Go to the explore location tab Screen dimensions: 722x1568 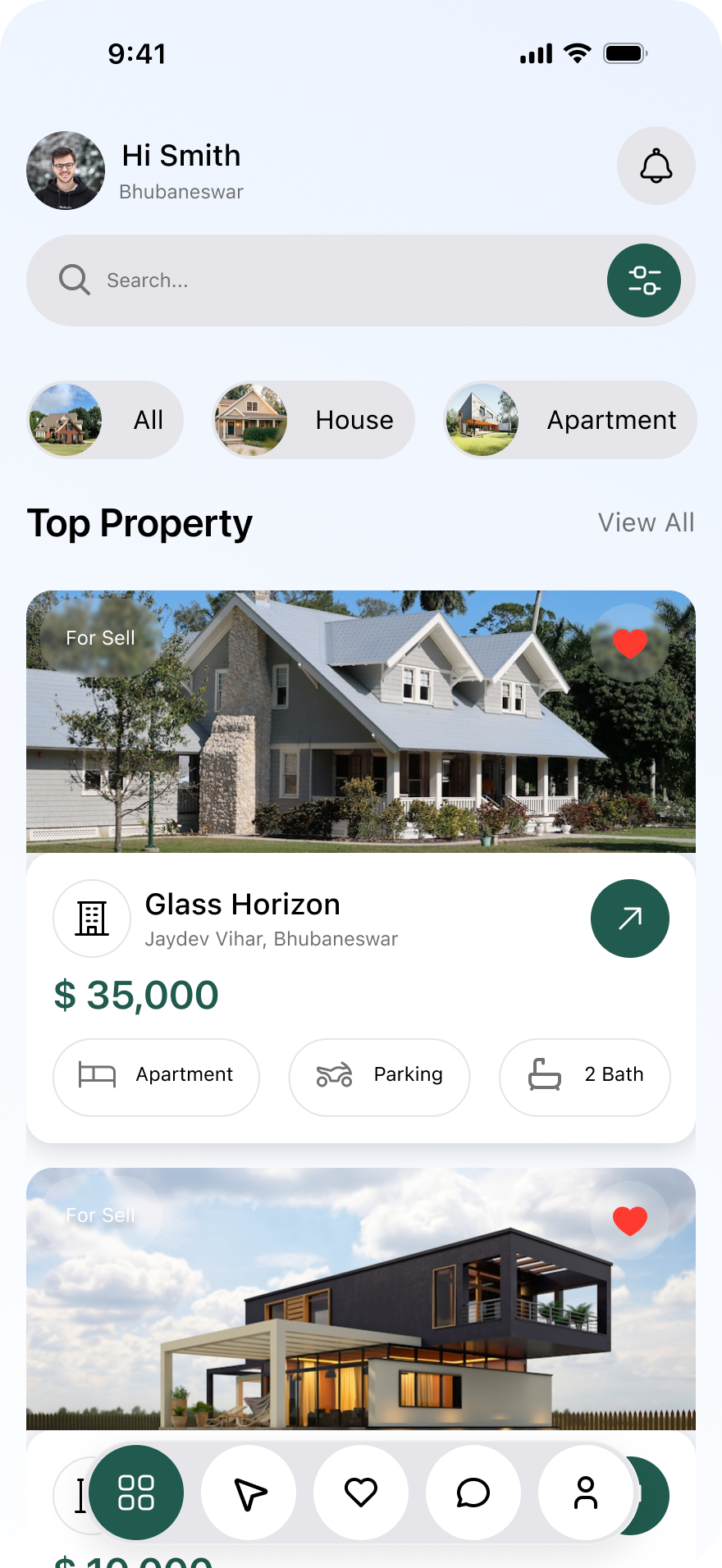coord(249,1493)
